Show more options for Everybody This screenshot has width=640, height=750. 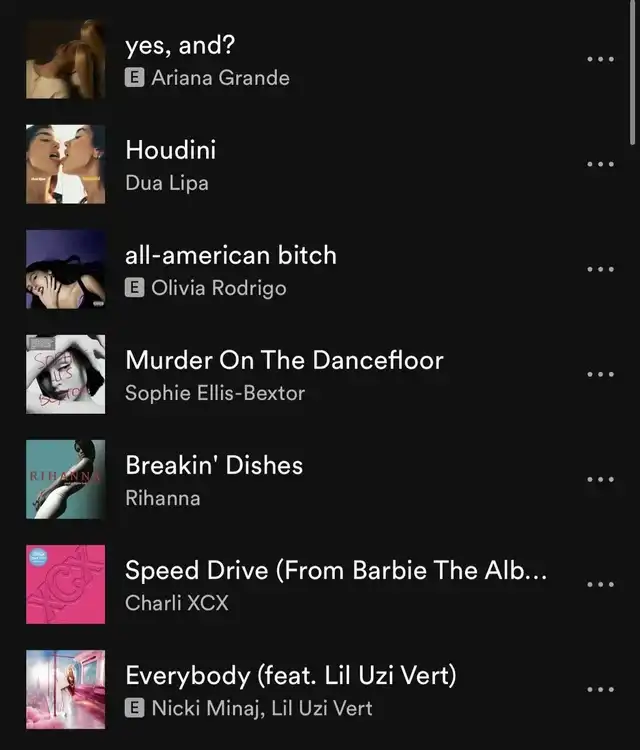click(600, 690)
